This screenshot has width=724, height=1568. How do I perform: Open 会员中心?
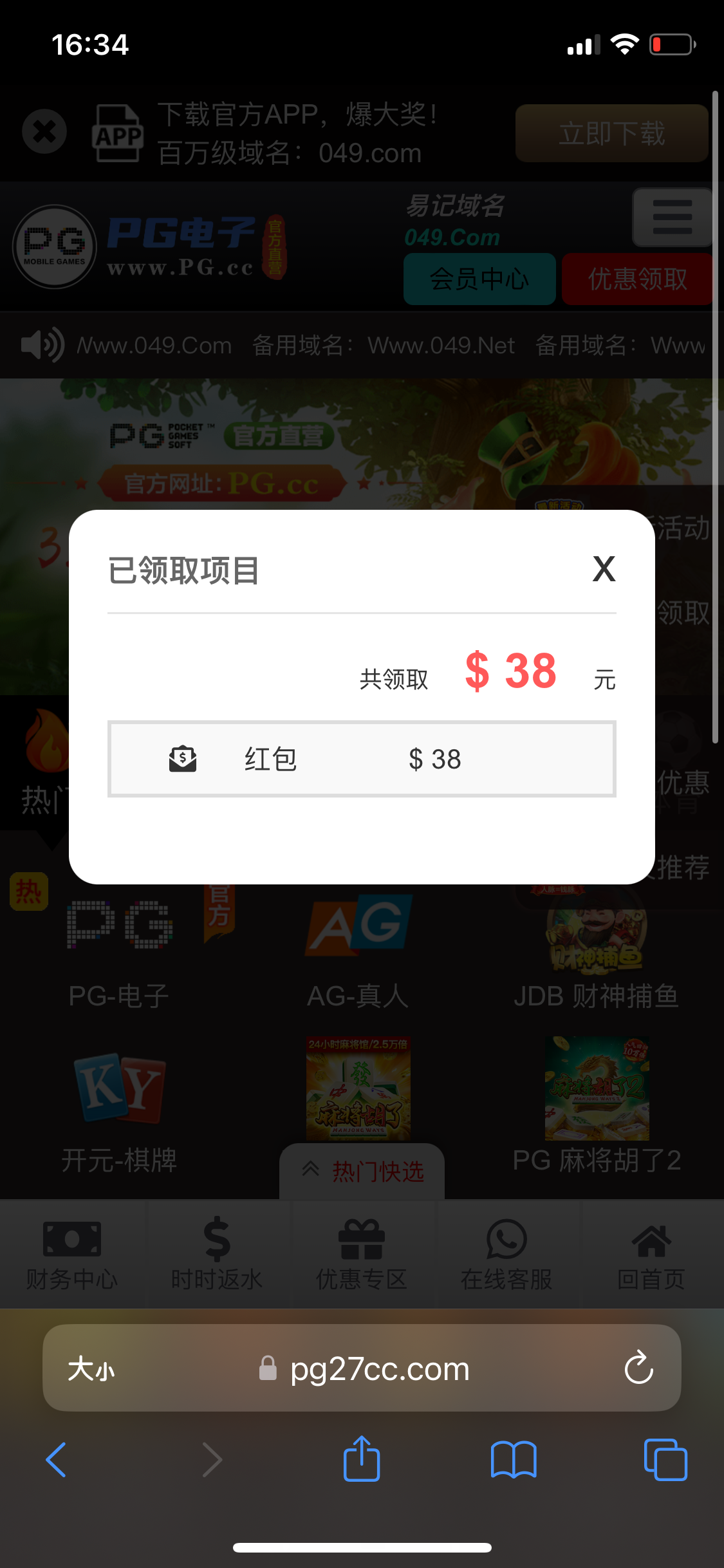(x=479, y=279)
